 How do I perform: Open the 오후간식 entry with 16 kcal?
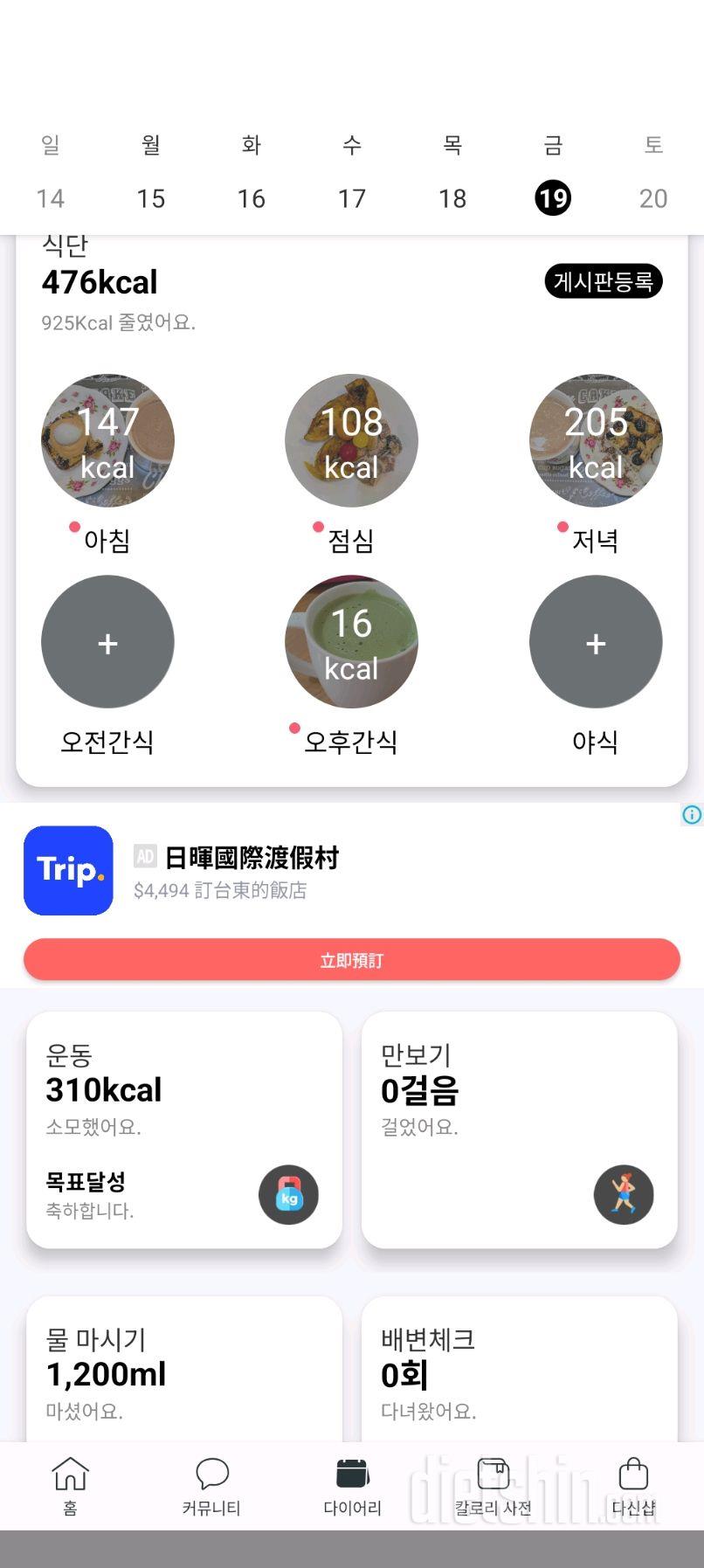351,642
